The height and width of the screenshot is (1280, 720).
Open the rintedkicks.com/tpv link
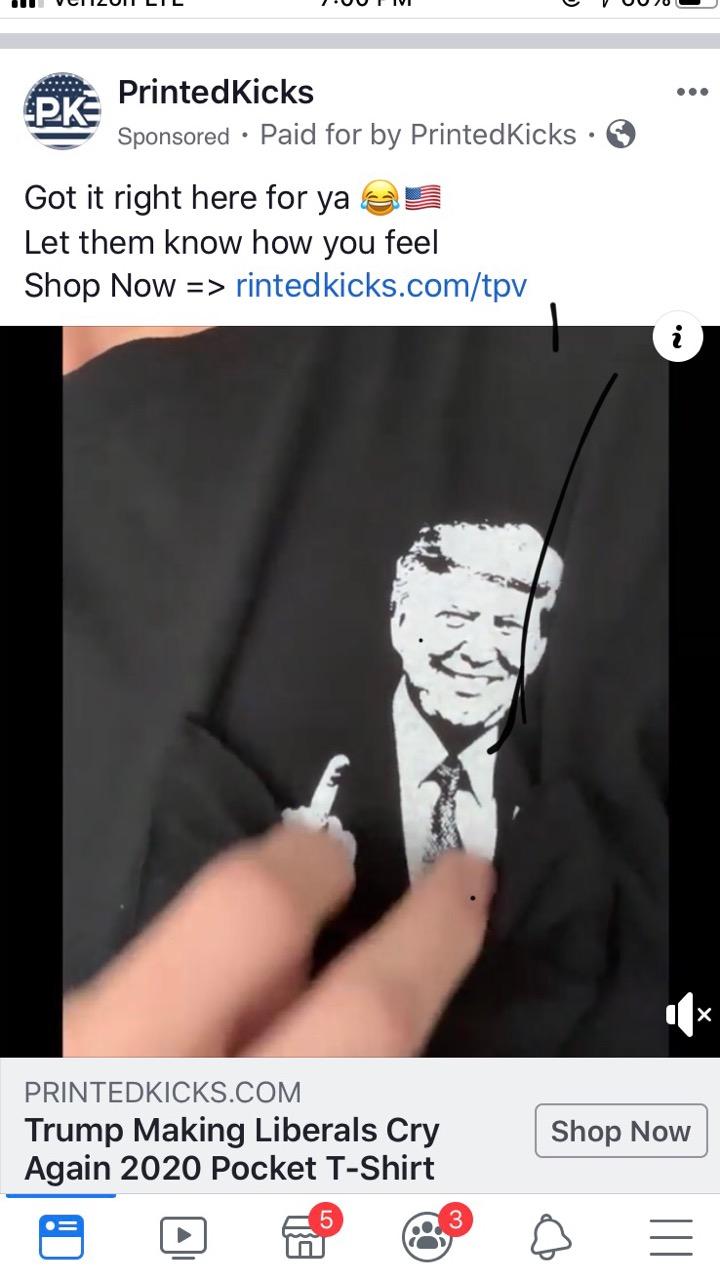381,286
